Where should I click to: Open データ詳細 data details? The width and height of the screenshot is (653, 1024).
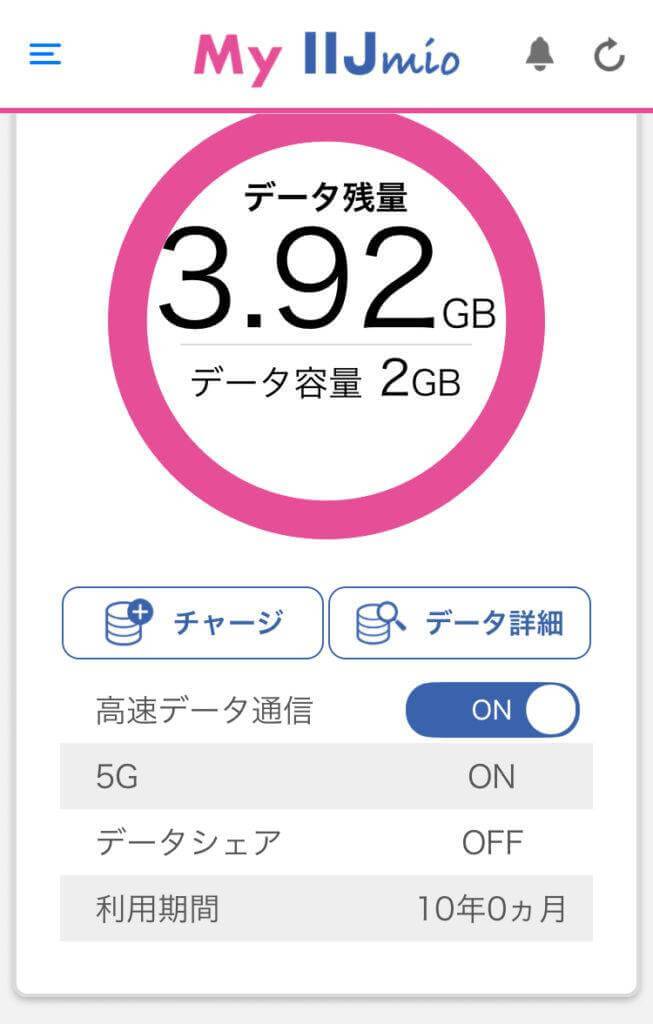[x=460, y=623]
